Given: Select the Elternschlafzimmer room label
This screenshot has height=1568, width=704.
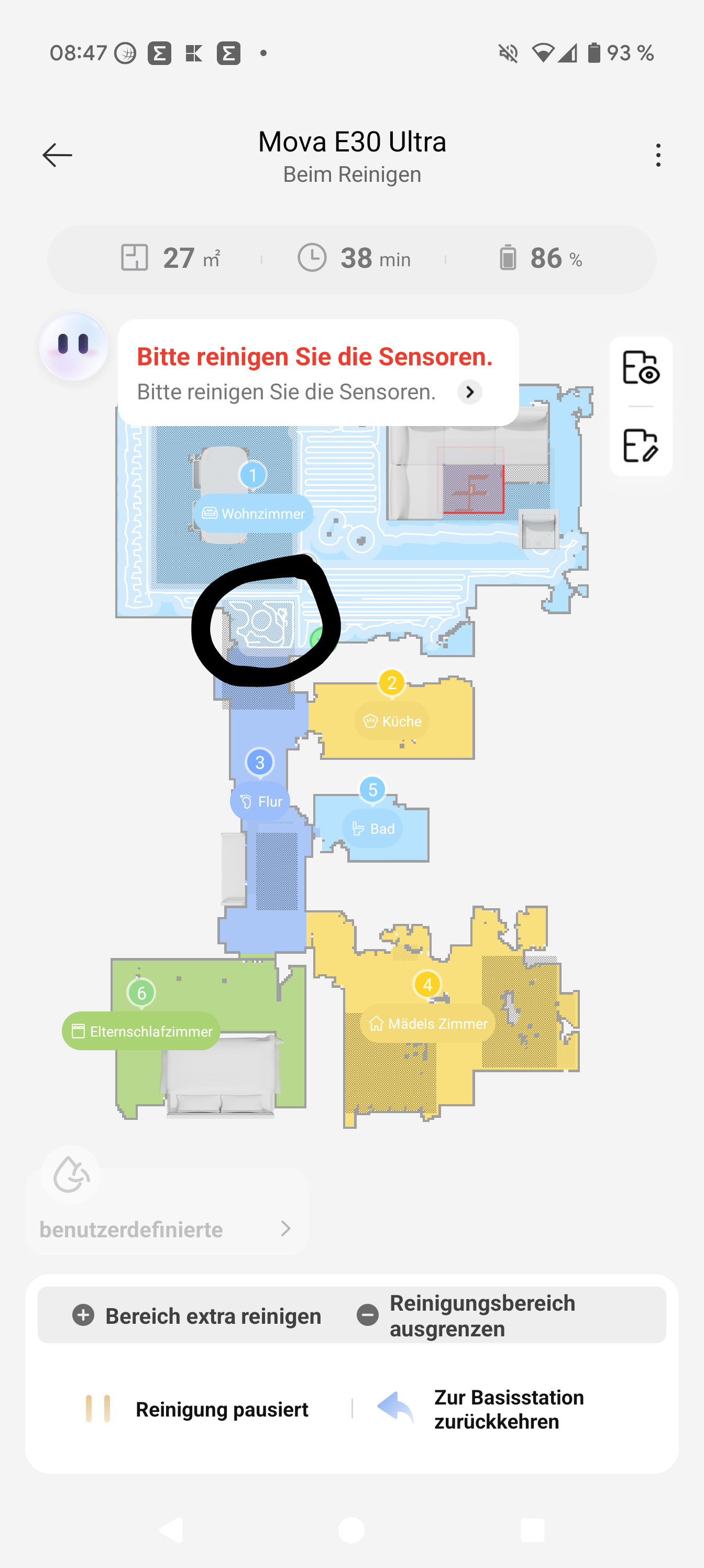Looking at the screenshot, I should click(x=141, y=1031).
